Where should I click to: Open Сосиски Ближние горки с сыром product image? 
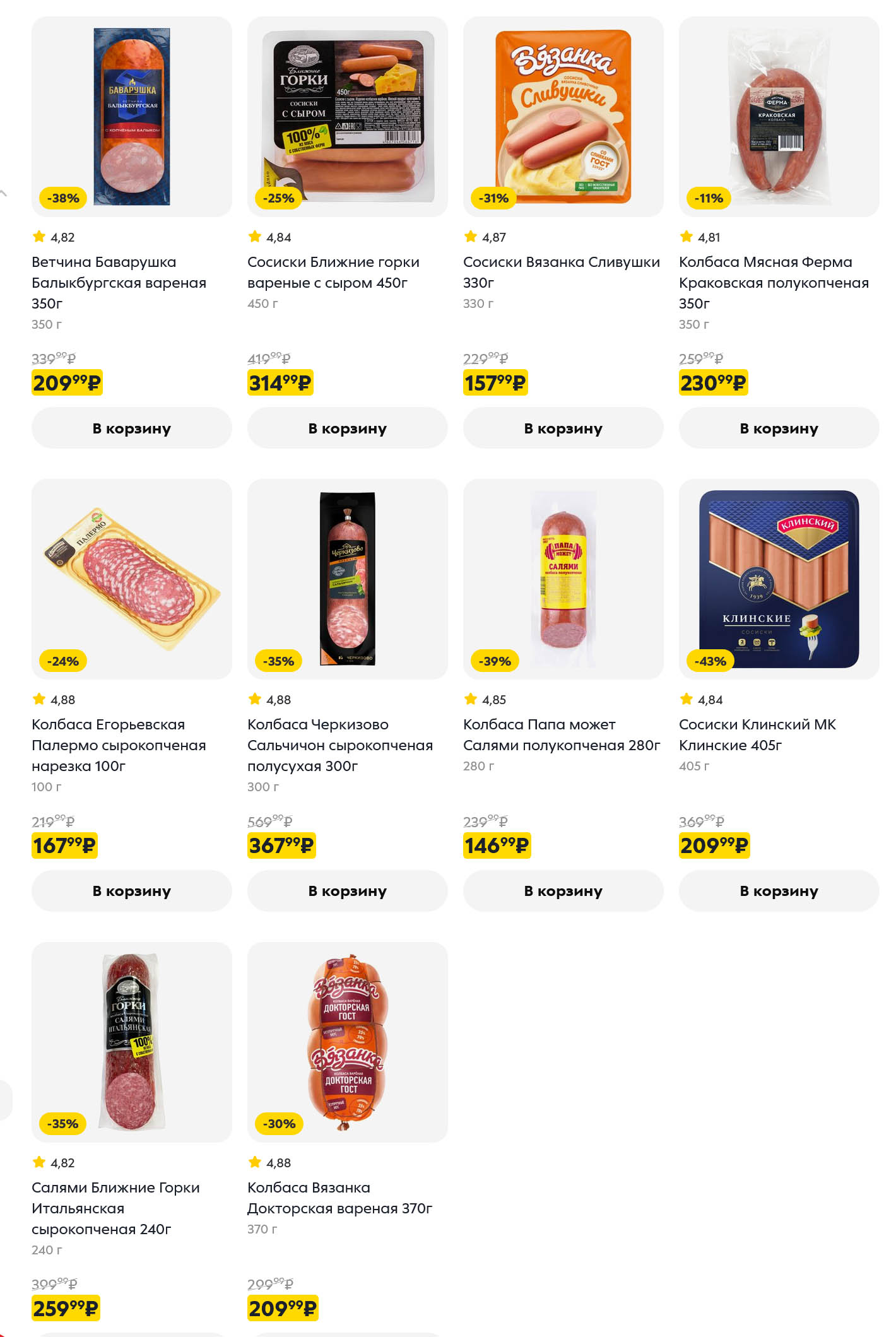click(347, 117)
